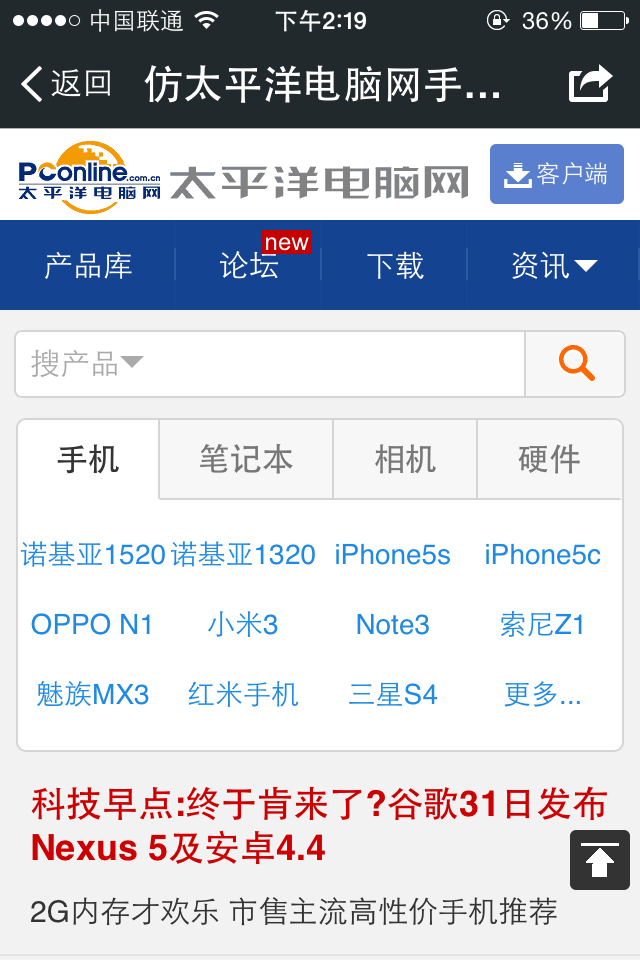The image size is (640, 960).
Task: Switch to the 相机 tab
Action: coord(405,459)
